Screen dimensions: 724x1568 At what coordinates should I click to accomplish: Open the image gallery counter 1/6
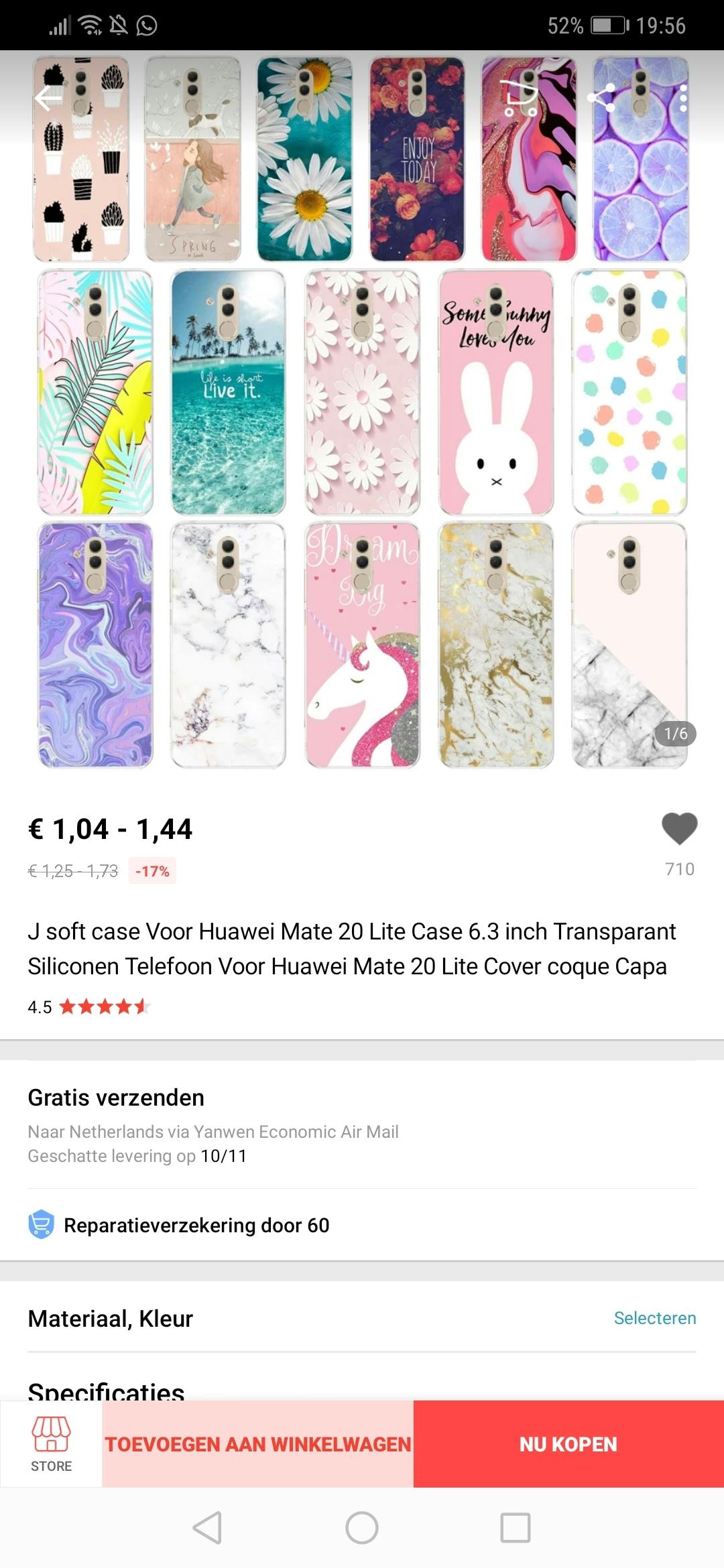(x=676, y=734)
